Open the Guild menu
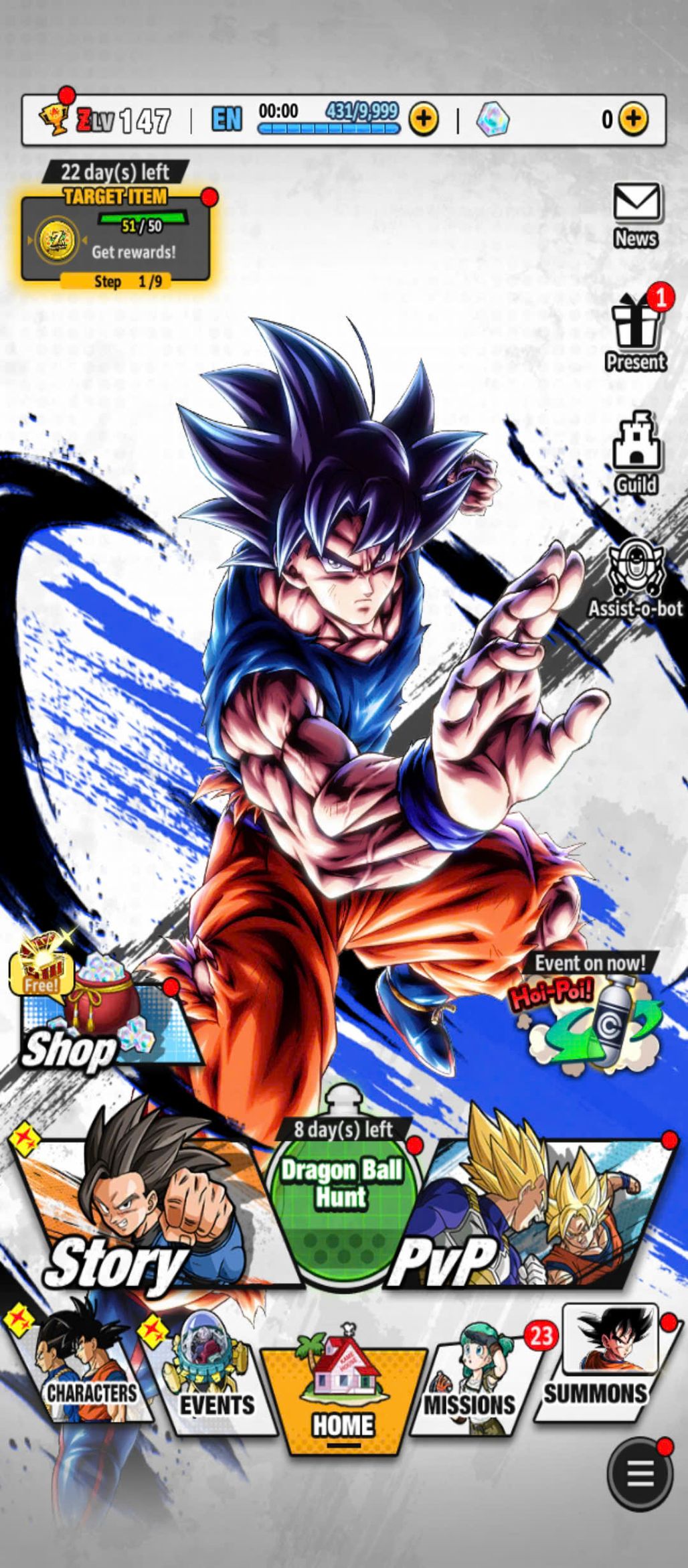 (636, 454)
